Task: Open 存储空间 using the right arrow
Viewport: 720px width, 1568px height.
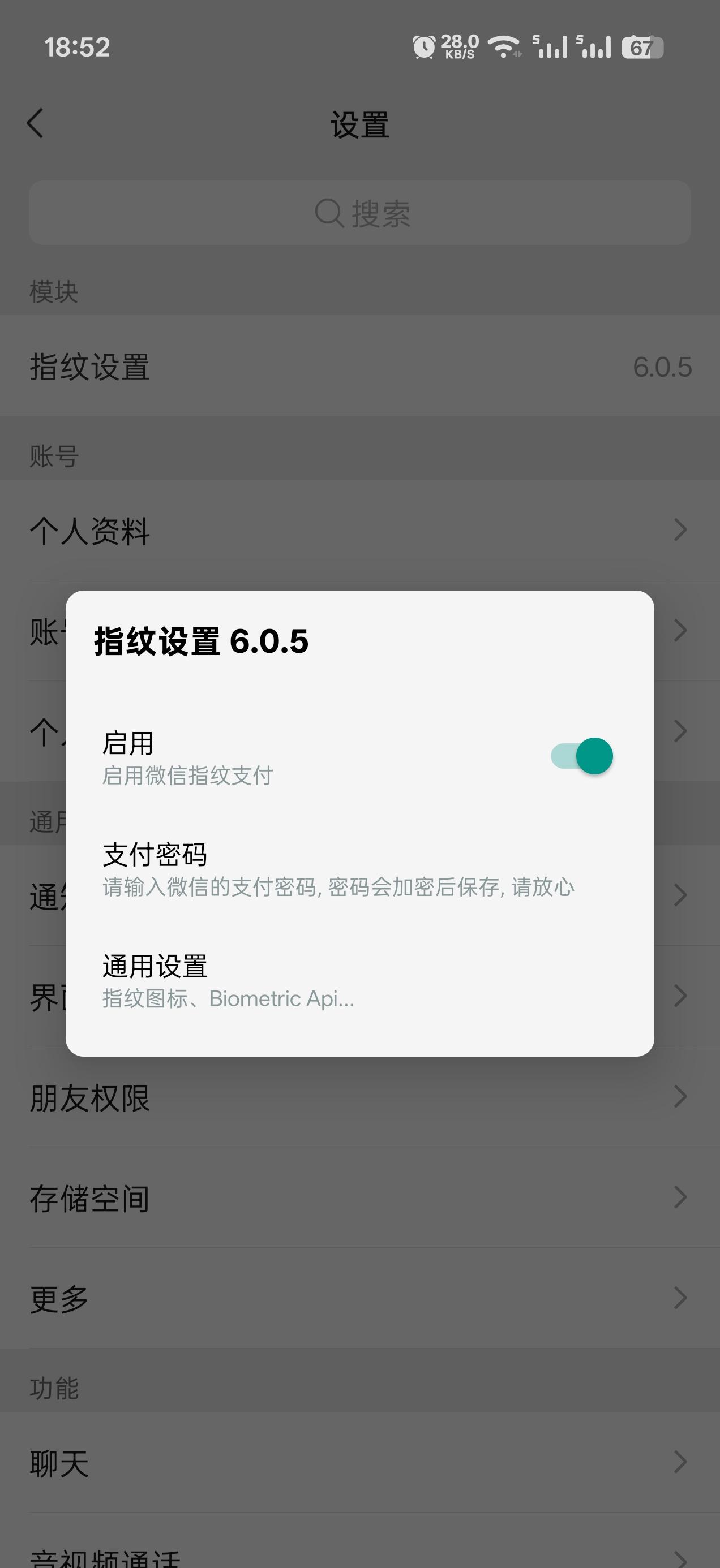Action: [x=680, y=1197]
